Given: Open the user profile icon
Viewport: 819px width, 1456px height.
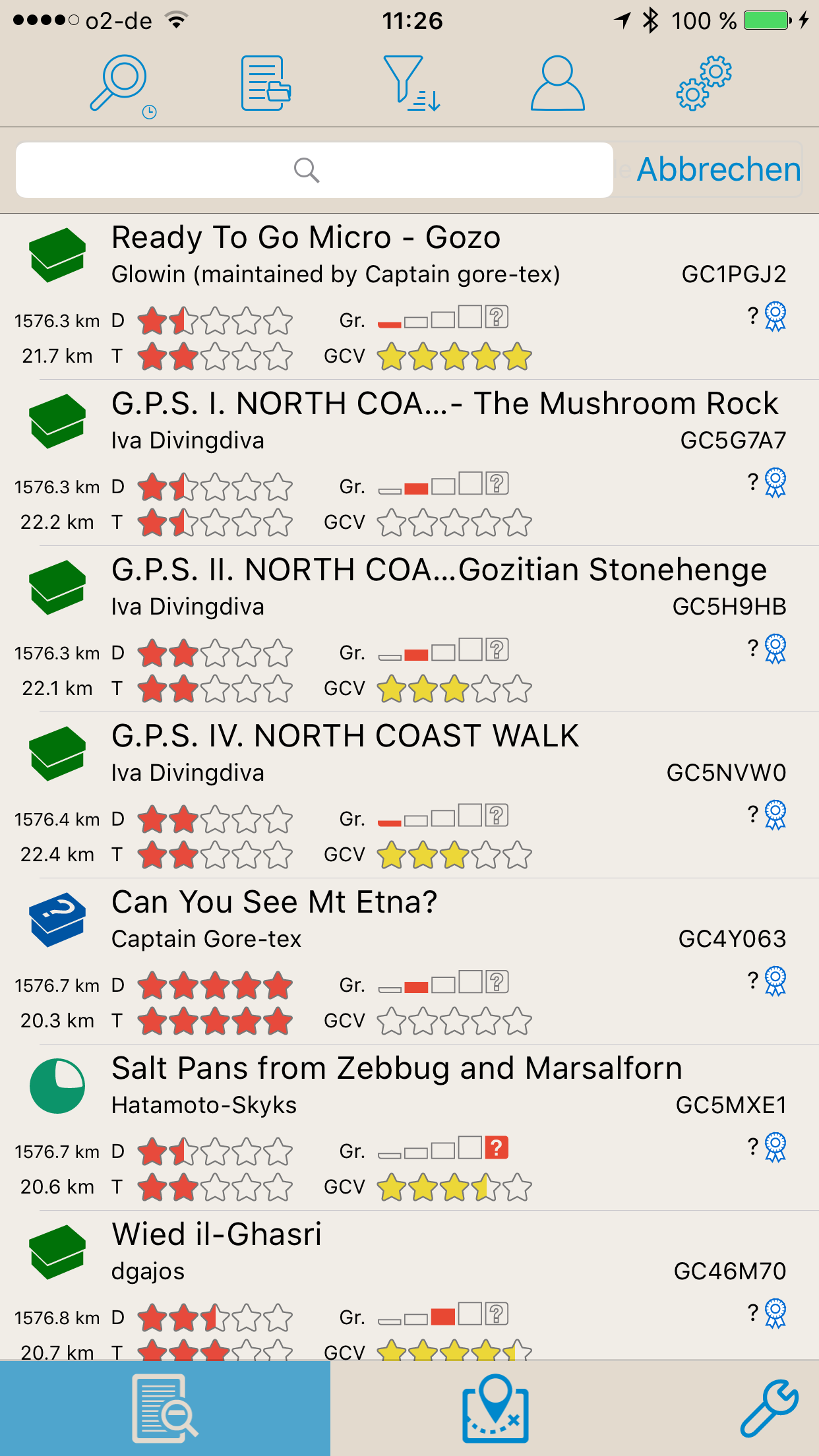Looking at the screenshot, I should coord(557,83).
